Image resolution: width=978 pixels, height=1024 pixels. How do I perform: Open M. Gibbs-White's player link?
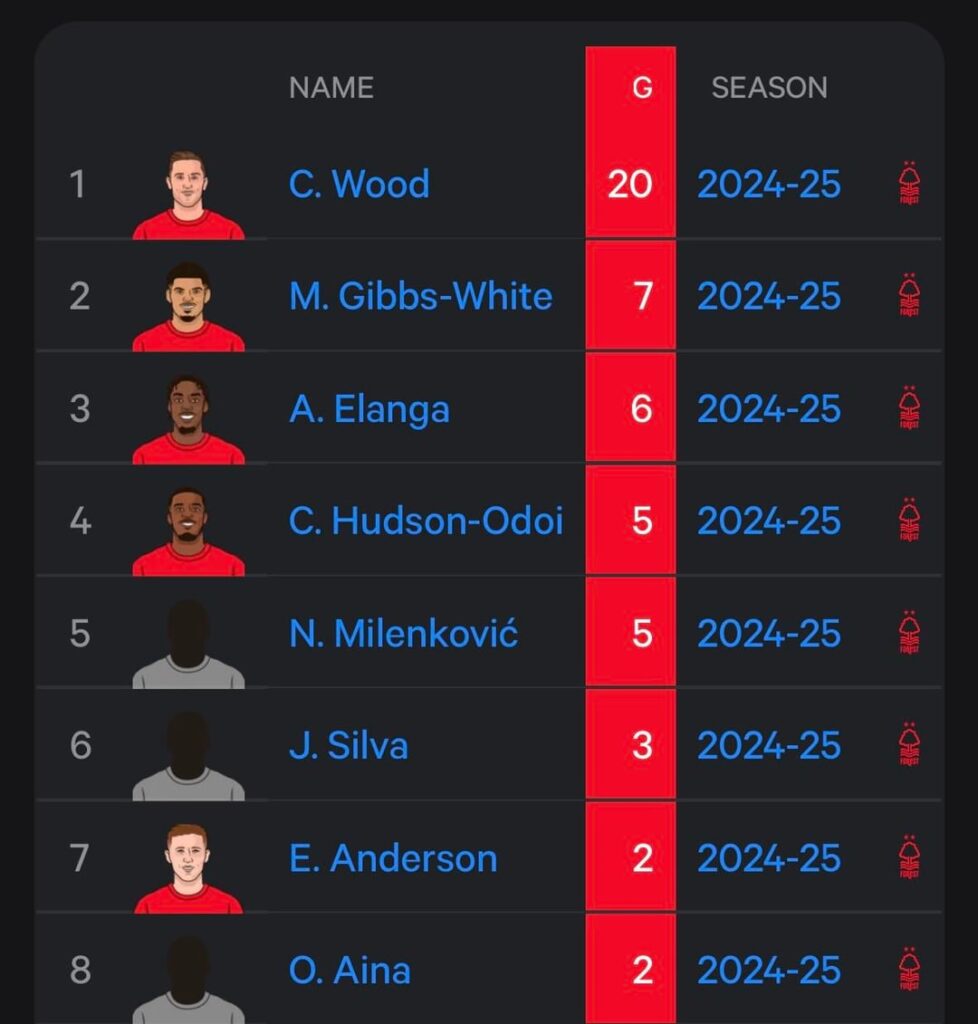point(420,296)
